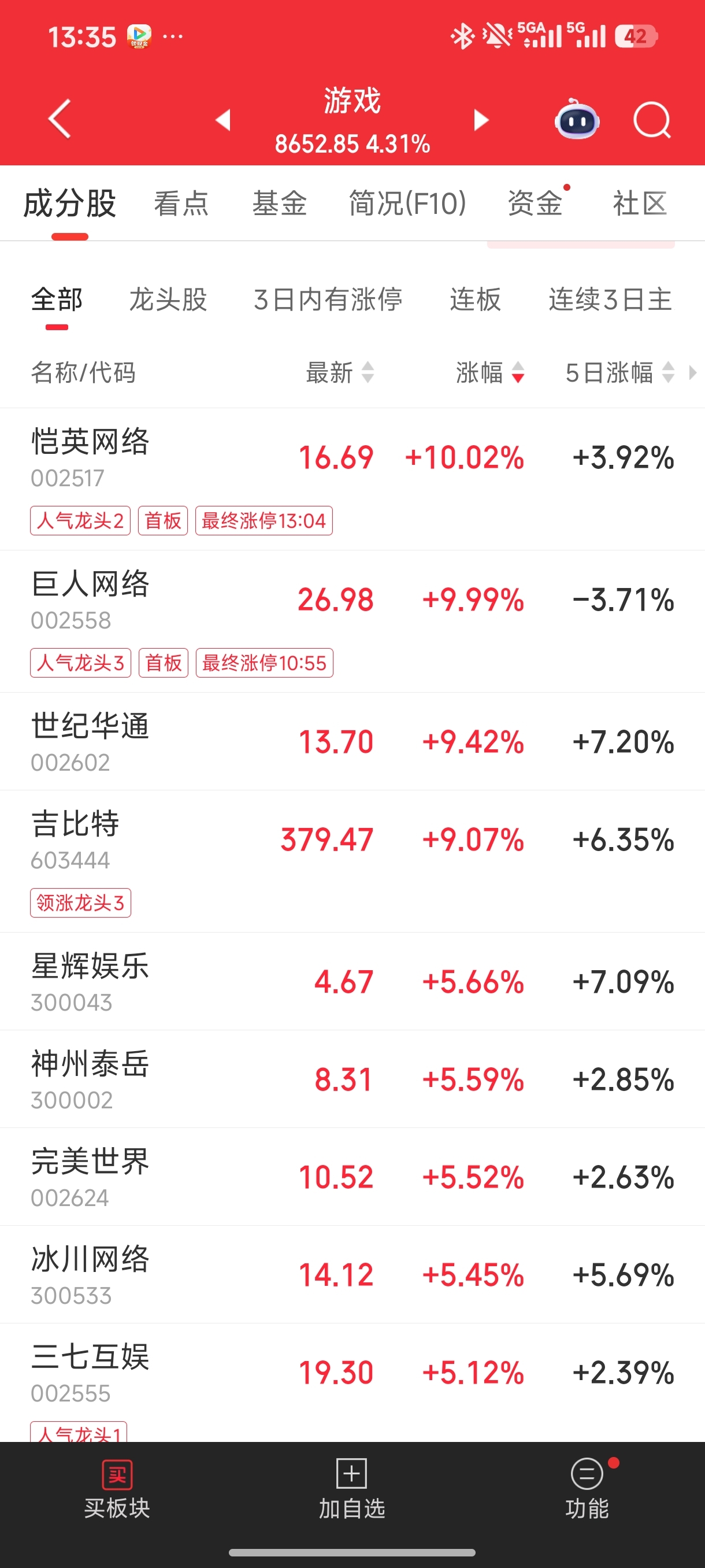This screenshot has height=1568, width=705.
Task: Switch to the 基金 tab
Action: pos(279,204)
